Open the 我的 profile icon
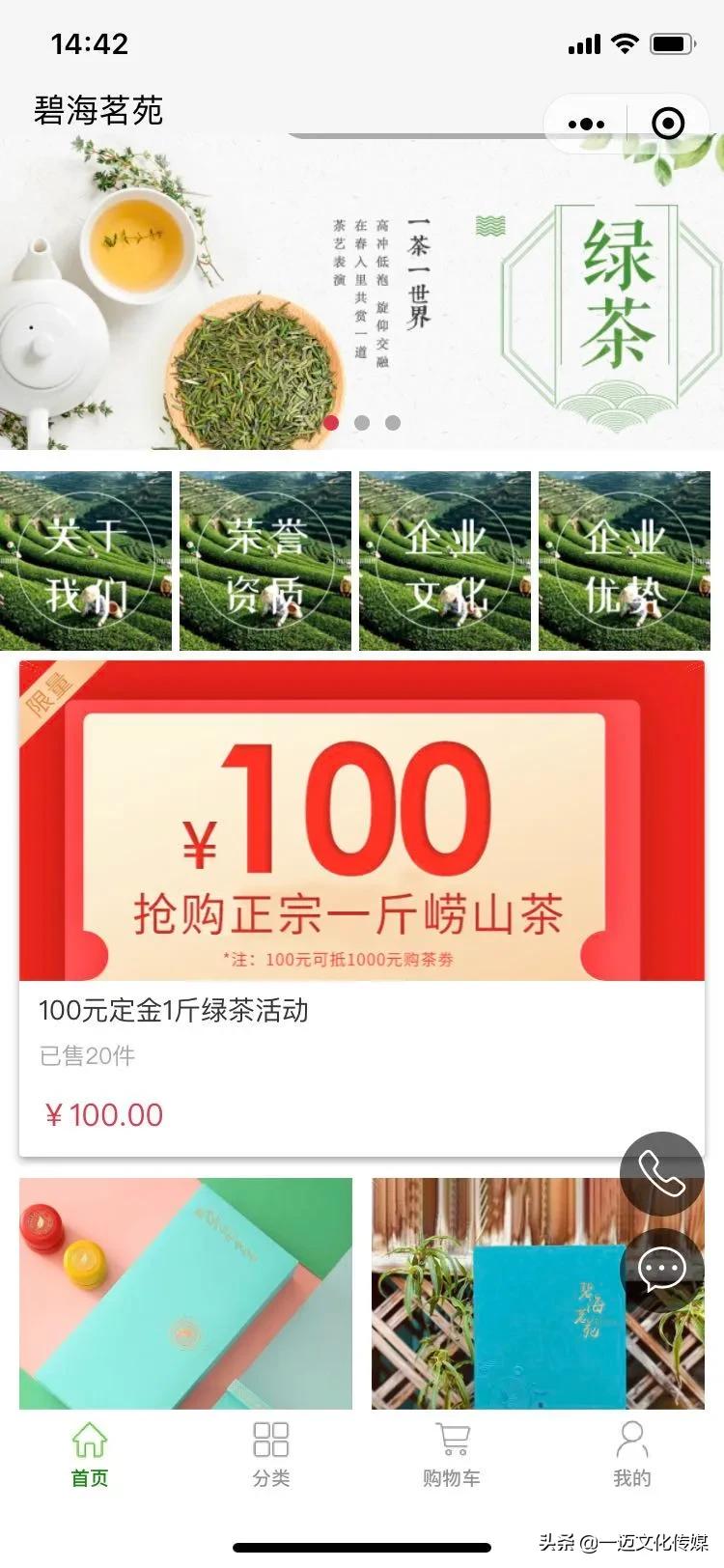This screenshot has width=724, height=1568. (633, 1441)
